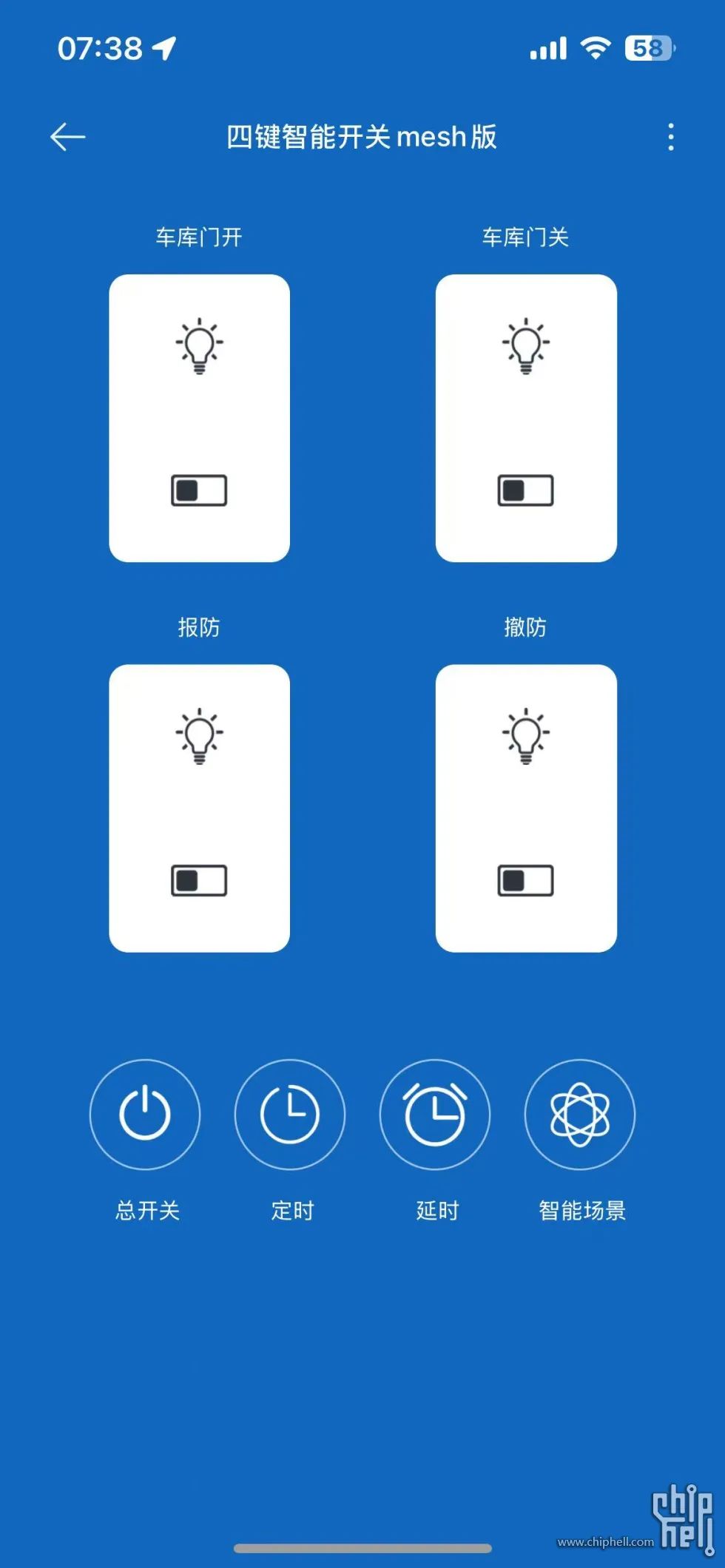Open 智能场景 smart scenes

pos(580,1114)
